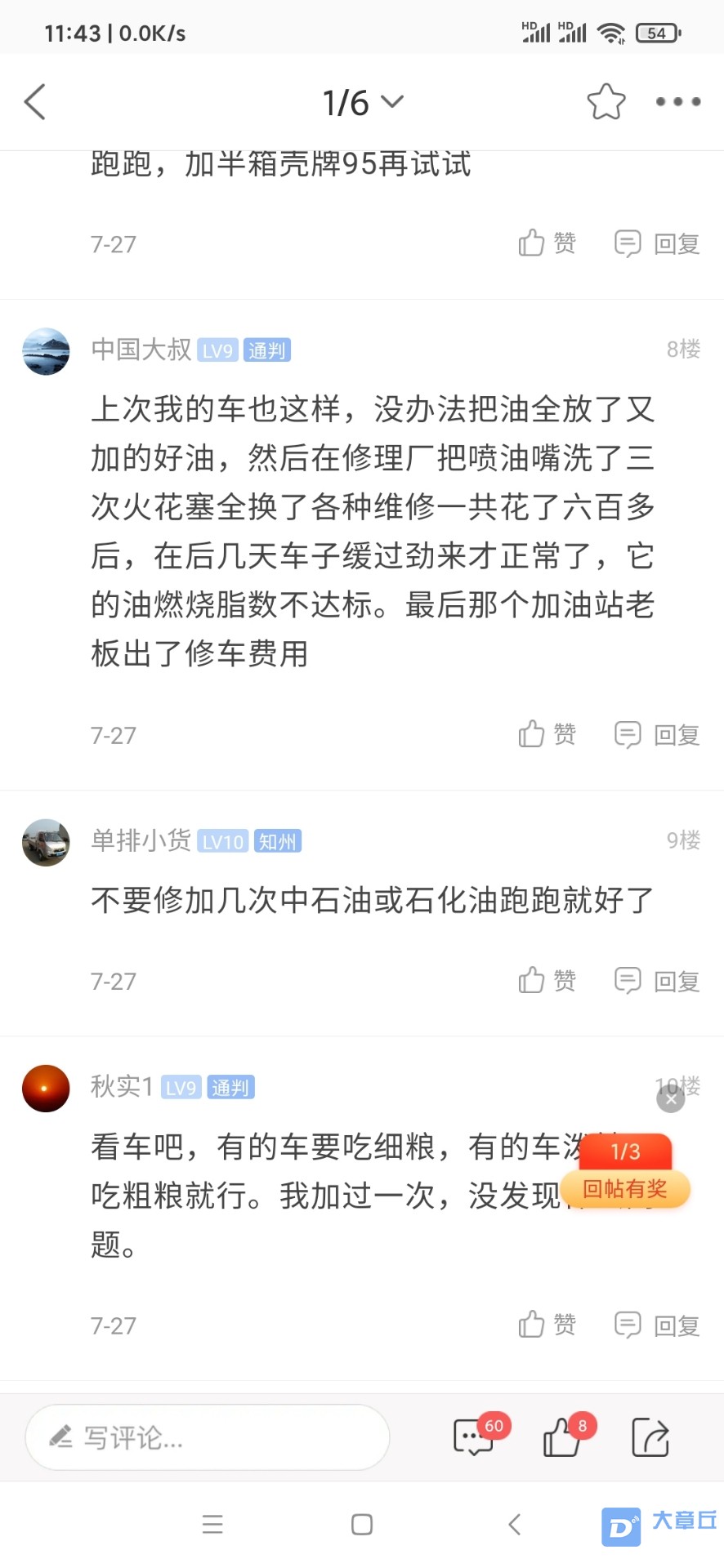The image size is (724, 1568).
Task: Dismiss the 回帖有奖 floating badge
Action: (670, 1099)
